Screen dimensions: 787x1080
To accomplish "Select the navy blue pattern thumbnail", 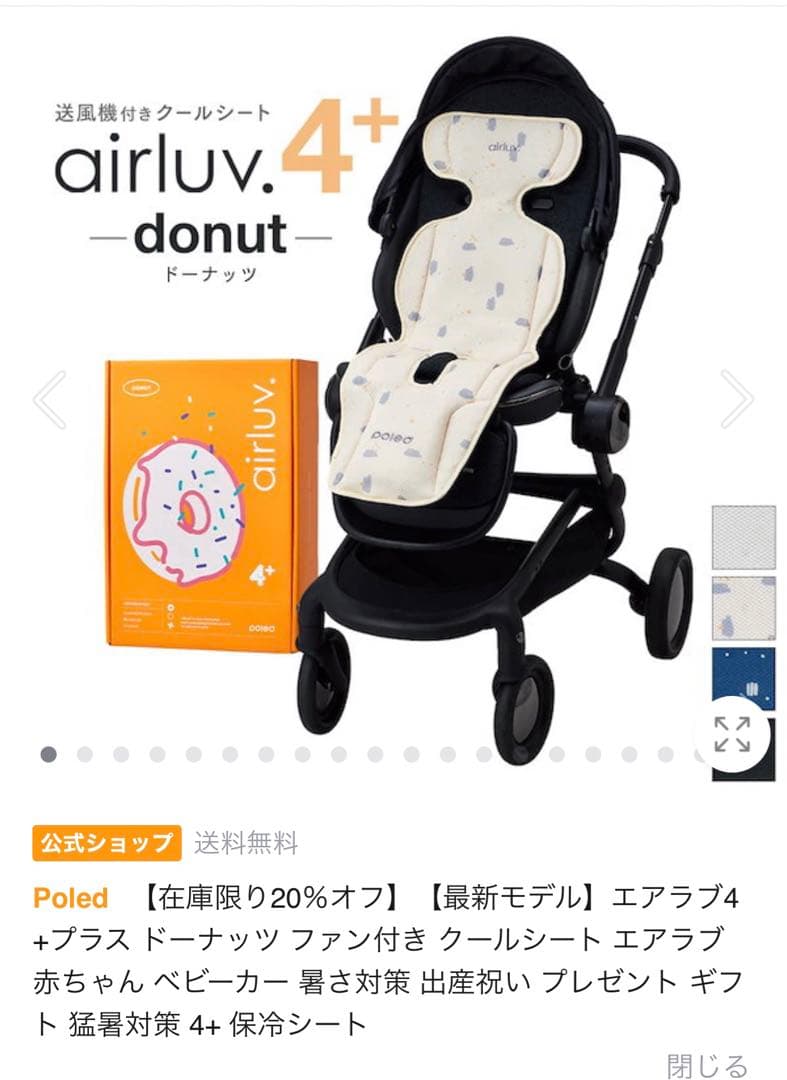I will pyautogui.click(x=744, y=678).
